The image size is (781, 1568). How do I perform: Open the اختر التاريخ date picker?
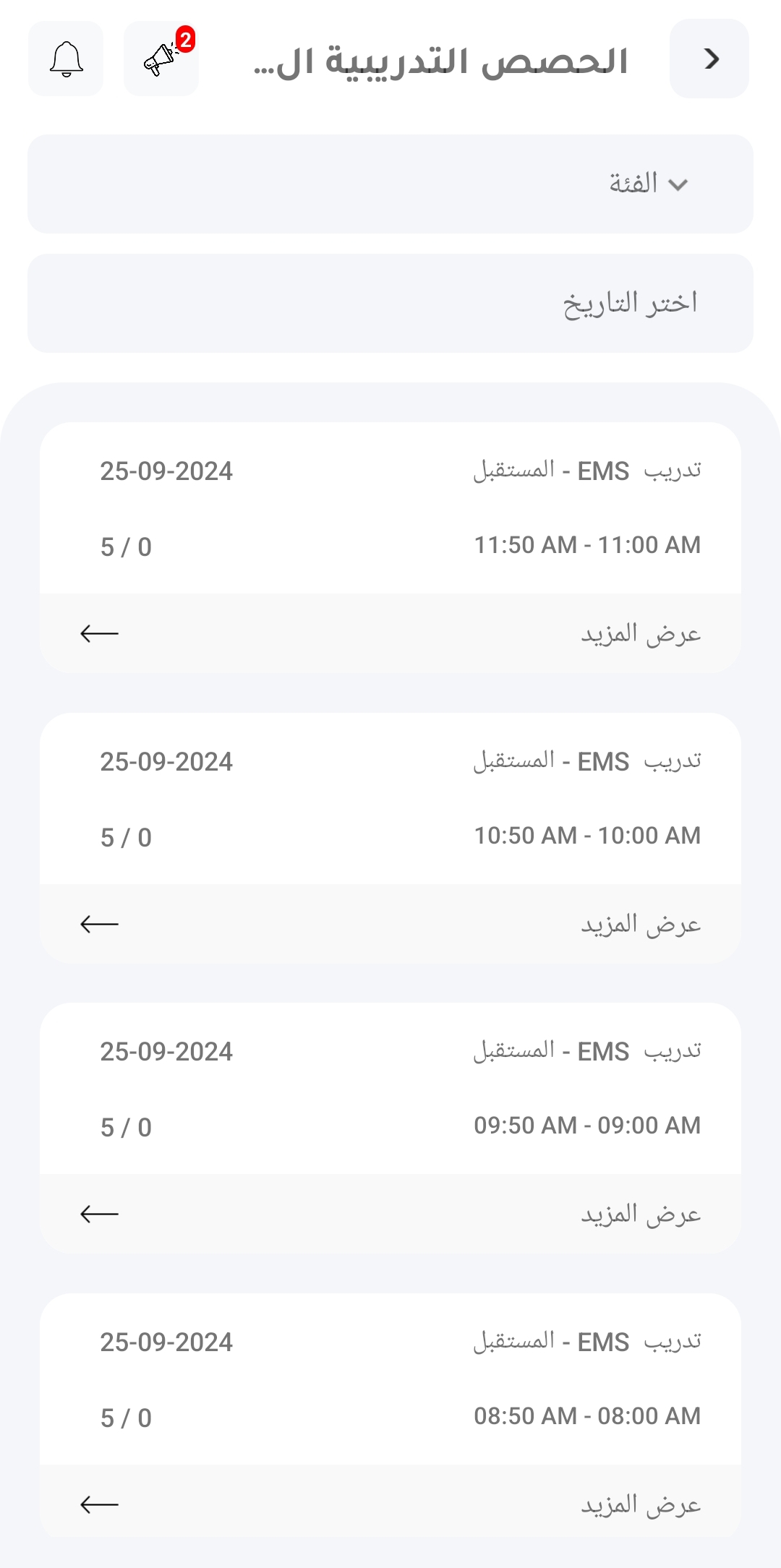click(x=390, y=303)
